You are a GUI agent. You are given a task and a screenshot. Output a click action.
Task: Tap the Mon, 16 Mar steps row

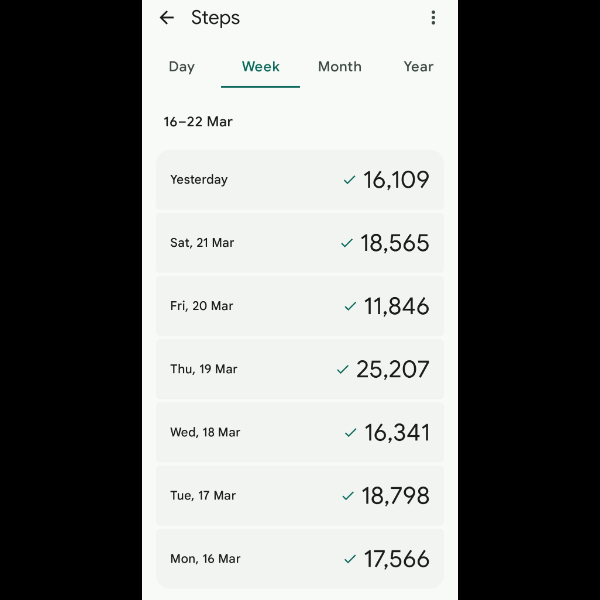[300, 558]
